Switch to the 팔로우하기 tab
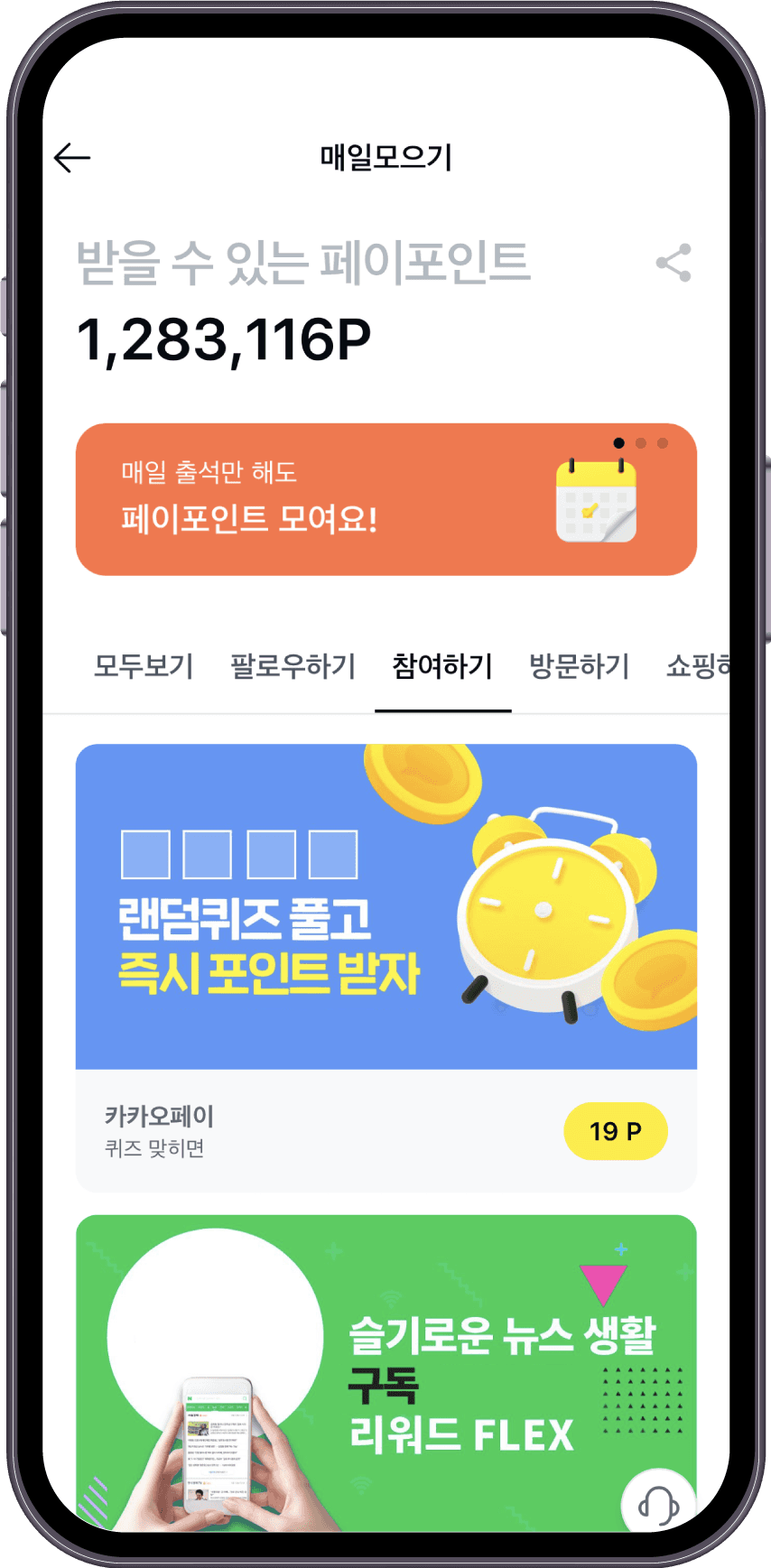This screenshot has height=1568, width=771. coord(293,666)
